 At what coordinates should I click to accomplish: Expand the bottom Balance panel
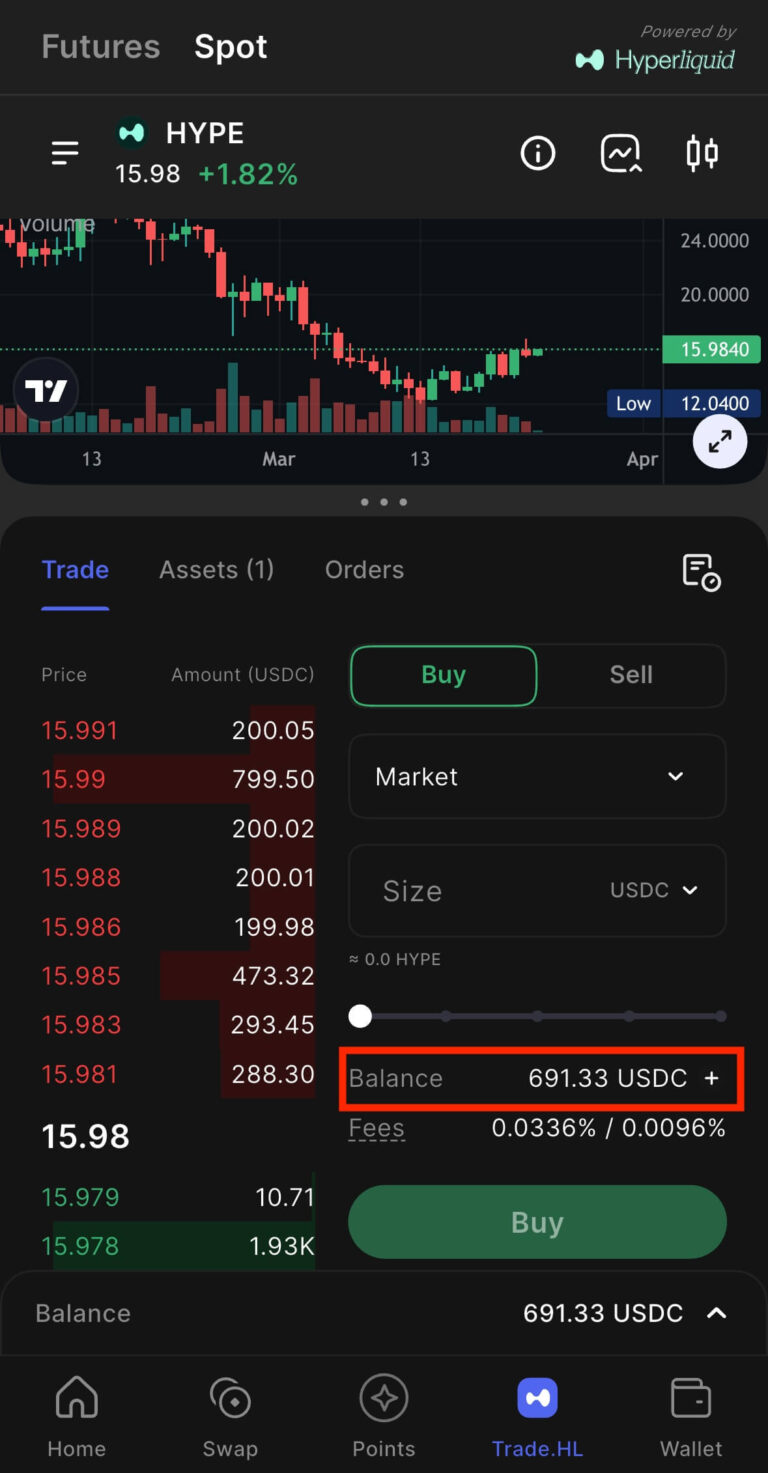[716, 1313]
